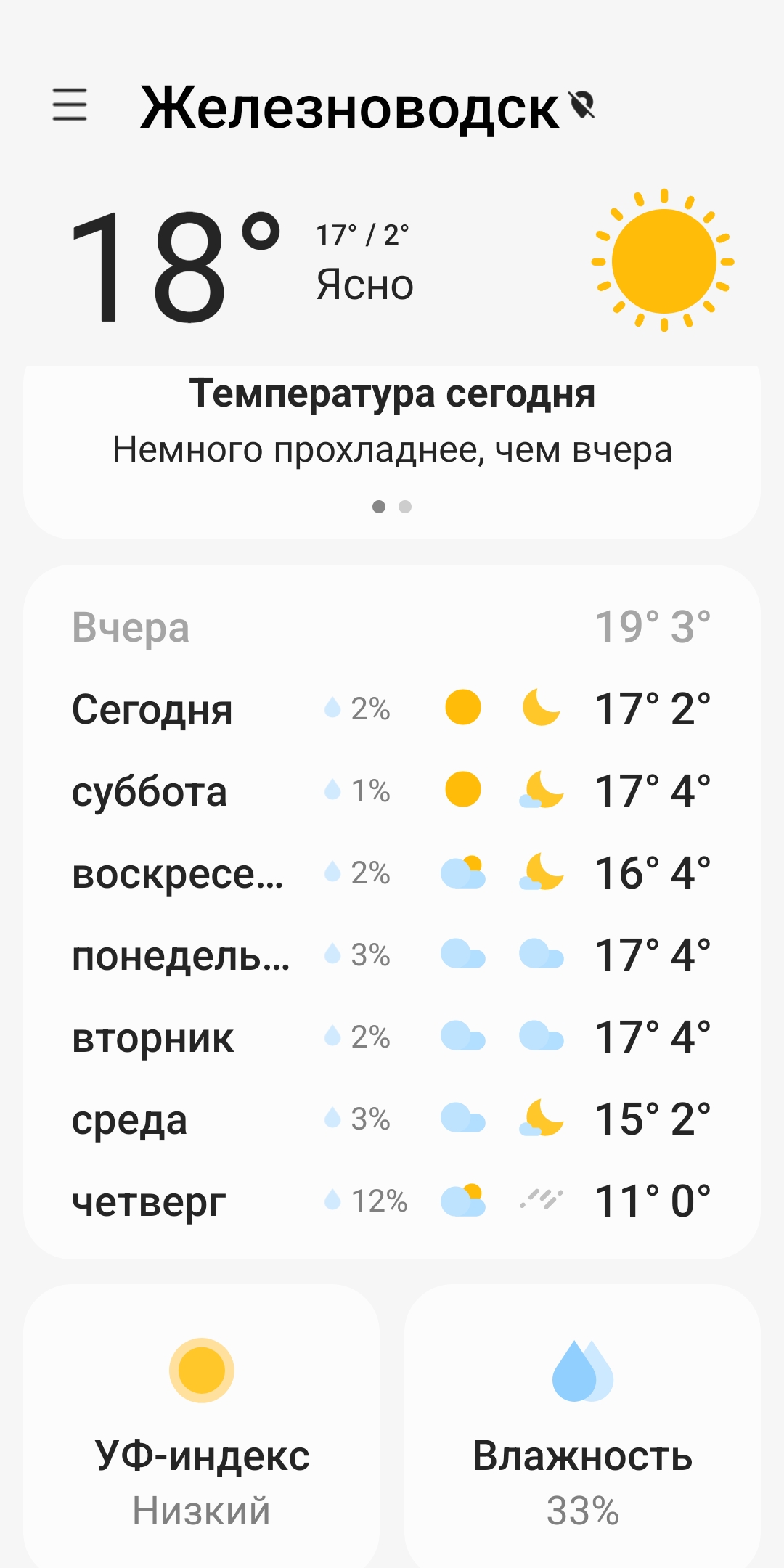Screen dimensions: 784x1568
Task: Show the вторник daily forecast
Action: tap(392, 1037)
